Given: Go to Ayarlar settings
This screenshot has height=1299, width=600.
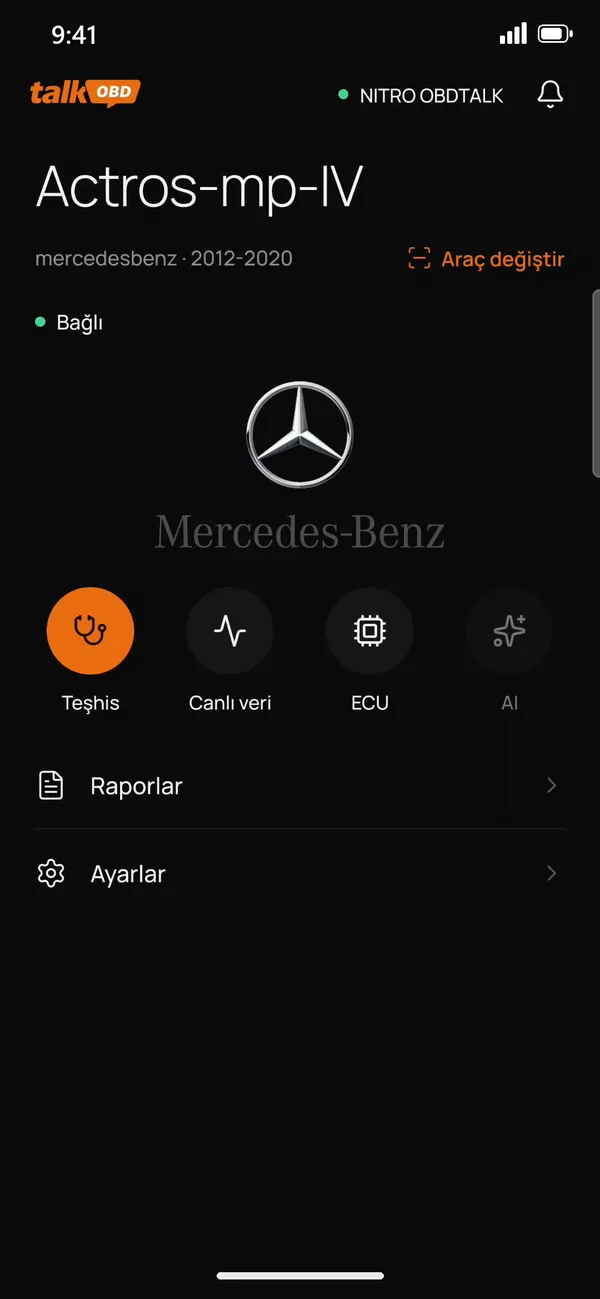Looking at the screenshot, I should [300, 873].
